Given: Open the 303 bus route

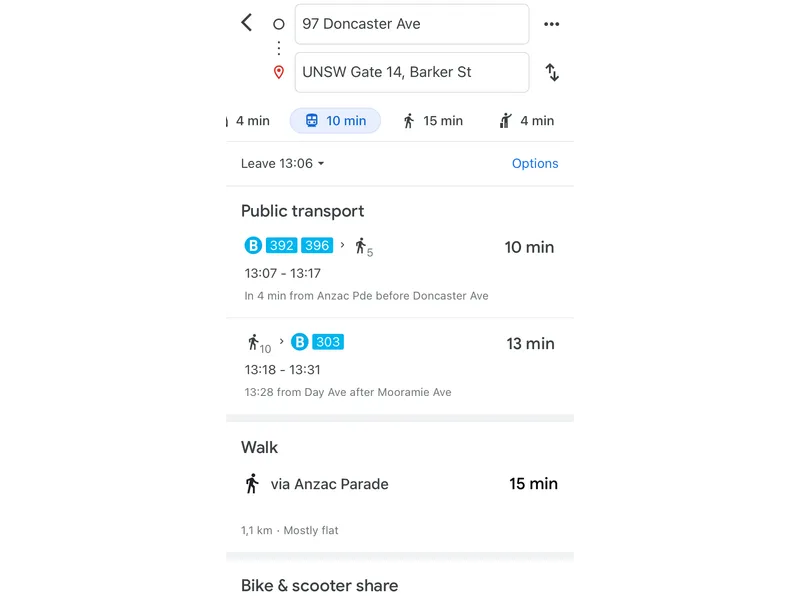Looking at the screenshot, I should [400, 365].
